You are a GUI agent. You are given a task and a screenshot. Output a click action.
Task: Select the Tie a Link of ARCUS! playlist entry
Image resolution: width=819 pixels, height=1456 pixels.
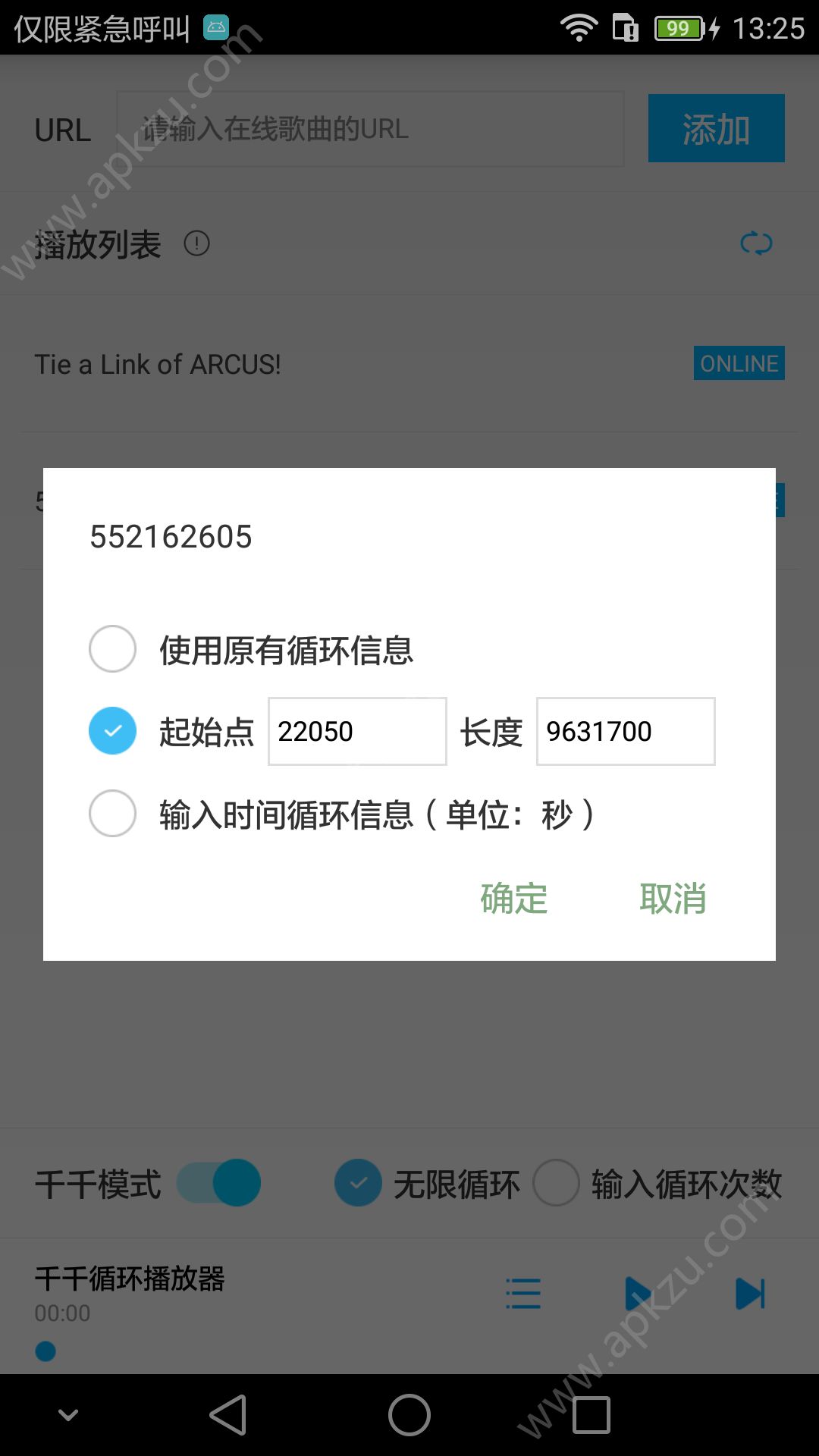click(303, 364)
